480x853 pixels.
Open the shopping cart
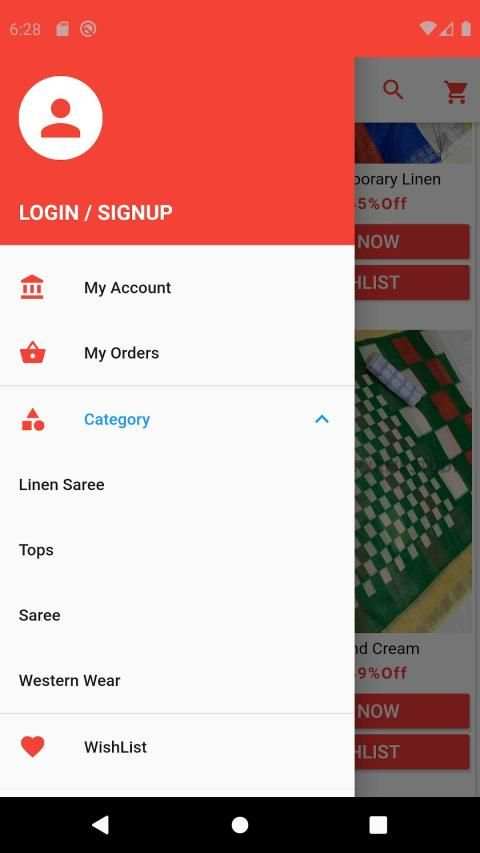pyautogui.click(x=456, y=91)
